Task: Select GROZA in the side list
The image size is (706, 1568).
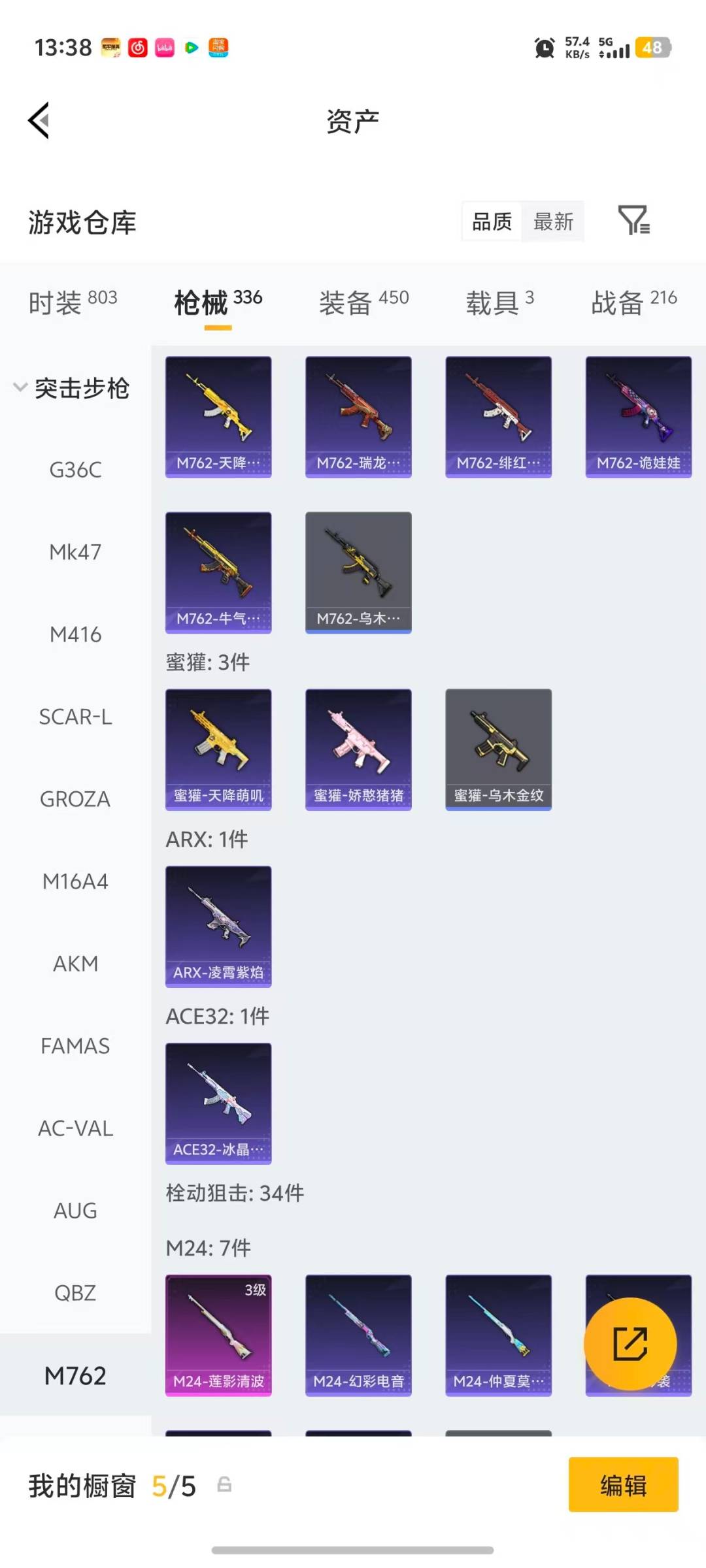Action: click(x=75, y=799)
